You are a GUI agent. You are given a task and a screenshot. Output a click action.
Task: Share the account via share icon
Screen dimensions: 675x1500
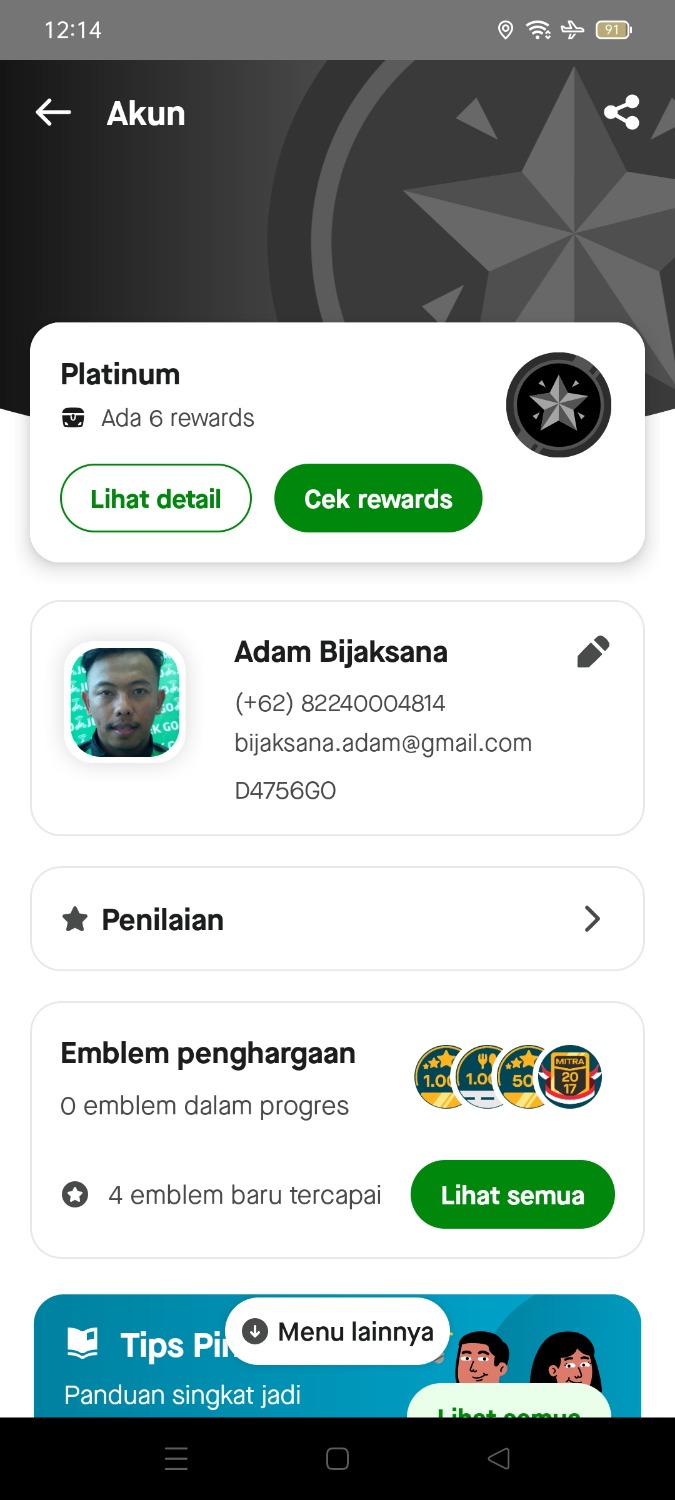(621, 113)
